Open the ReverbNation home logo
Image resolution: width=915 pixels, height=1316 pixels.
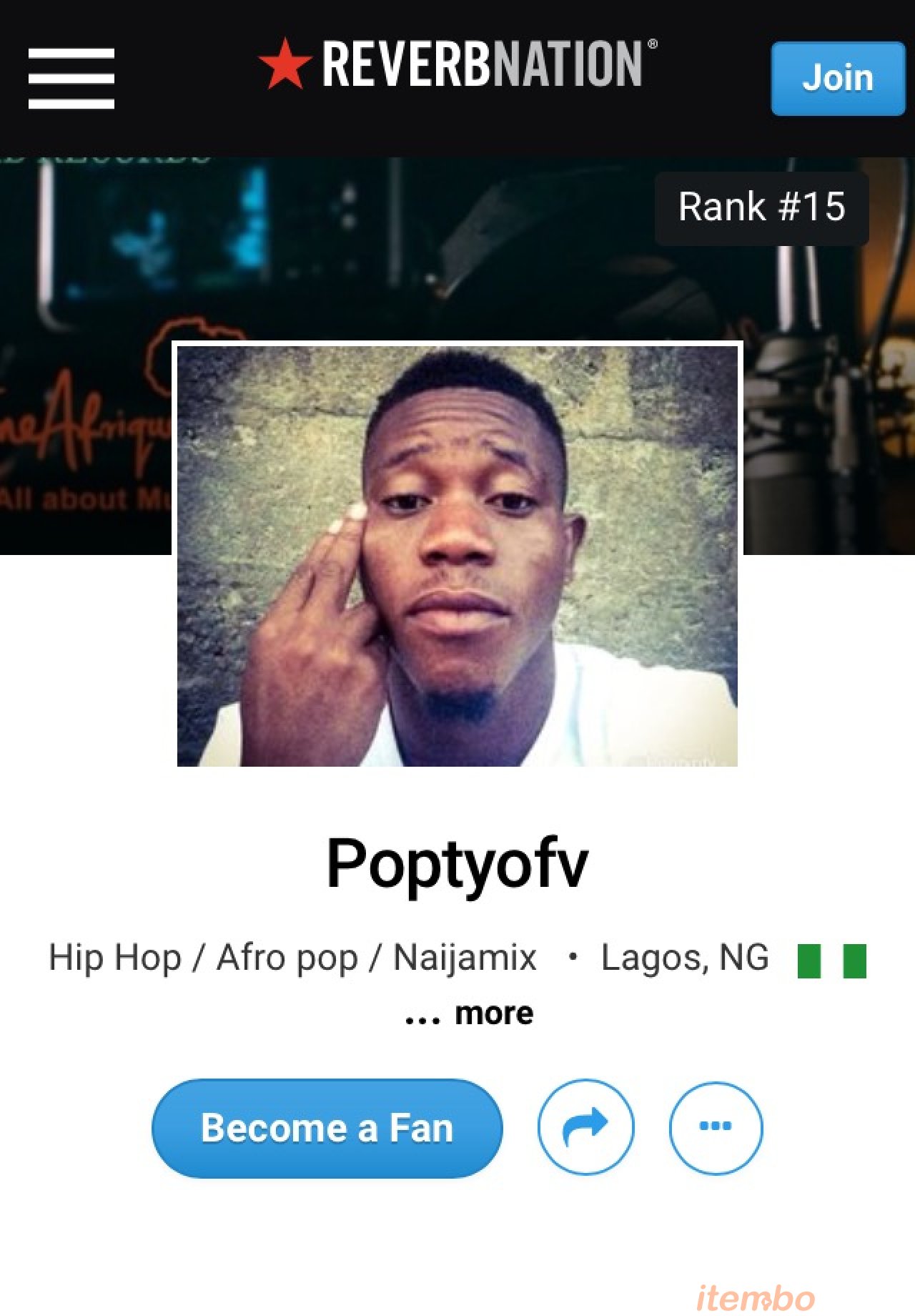(x=457, y=64)
